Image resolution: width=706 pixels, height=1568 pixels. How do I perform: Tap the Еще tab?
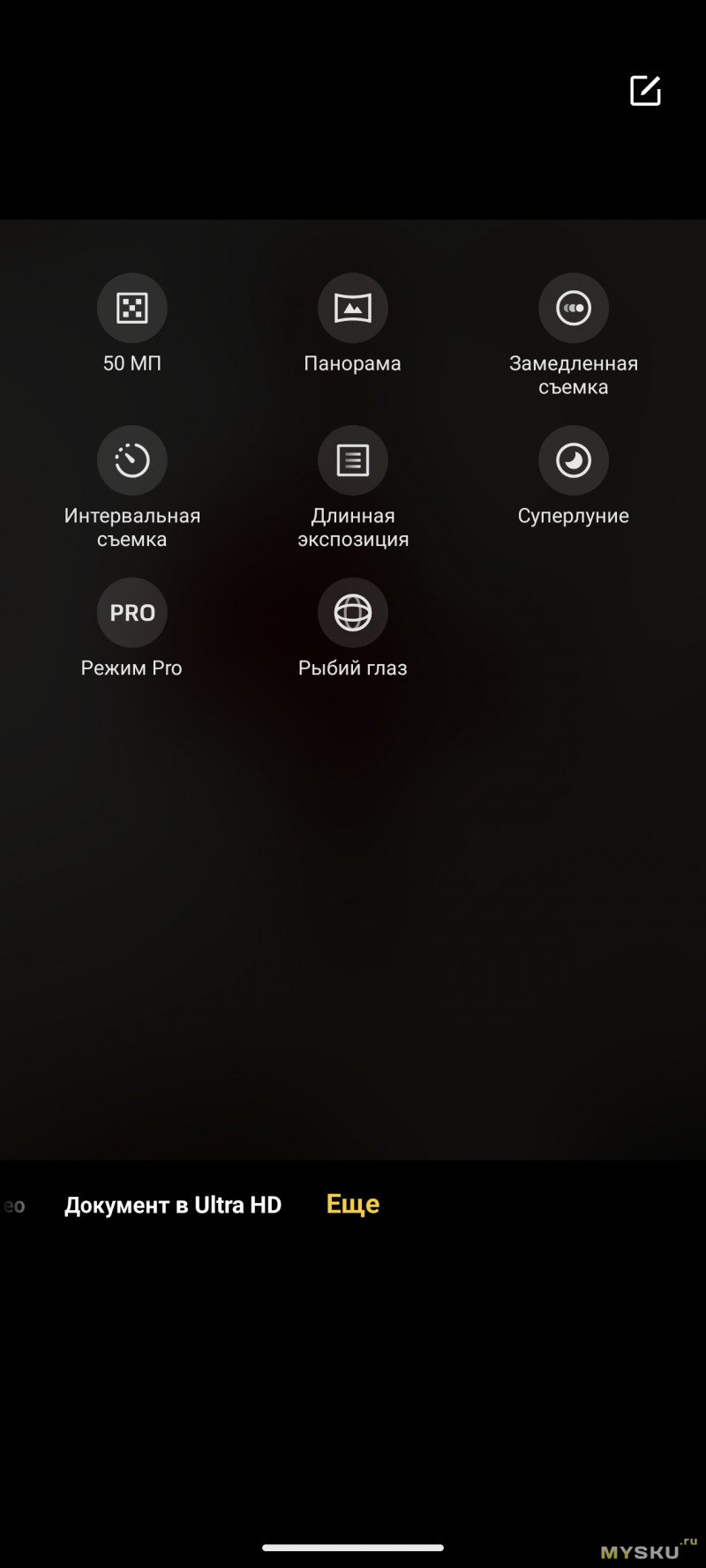pyautogui.click(x=353, y=1205)
